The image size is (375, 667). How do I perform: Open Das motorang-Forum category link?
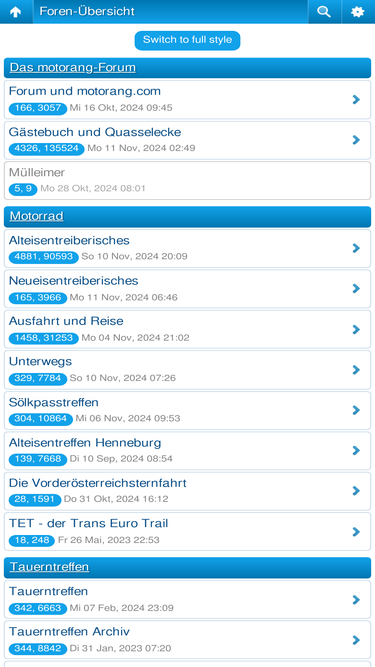(x=73, y=68)
